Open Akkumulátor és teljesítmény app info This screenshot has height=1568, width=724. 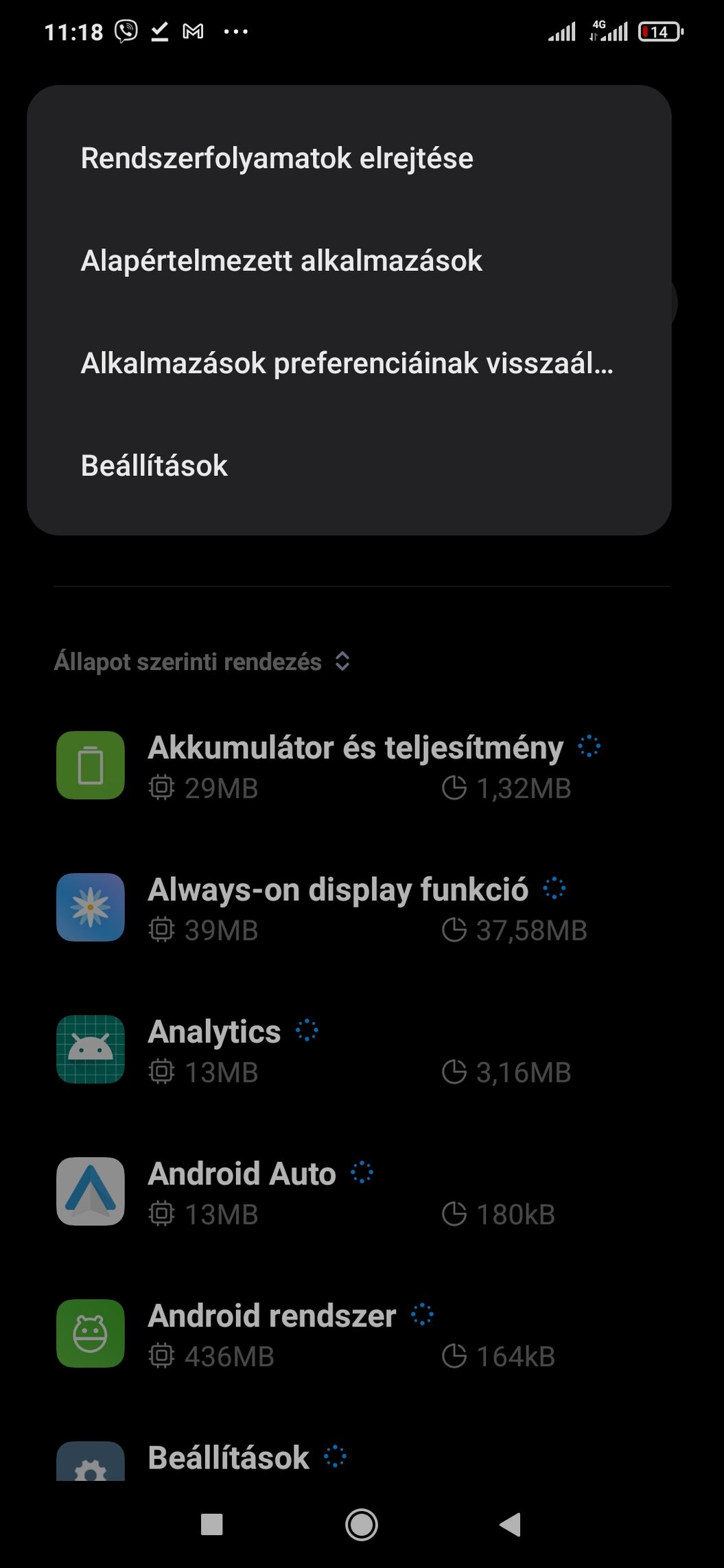click(x=355, y=765)
